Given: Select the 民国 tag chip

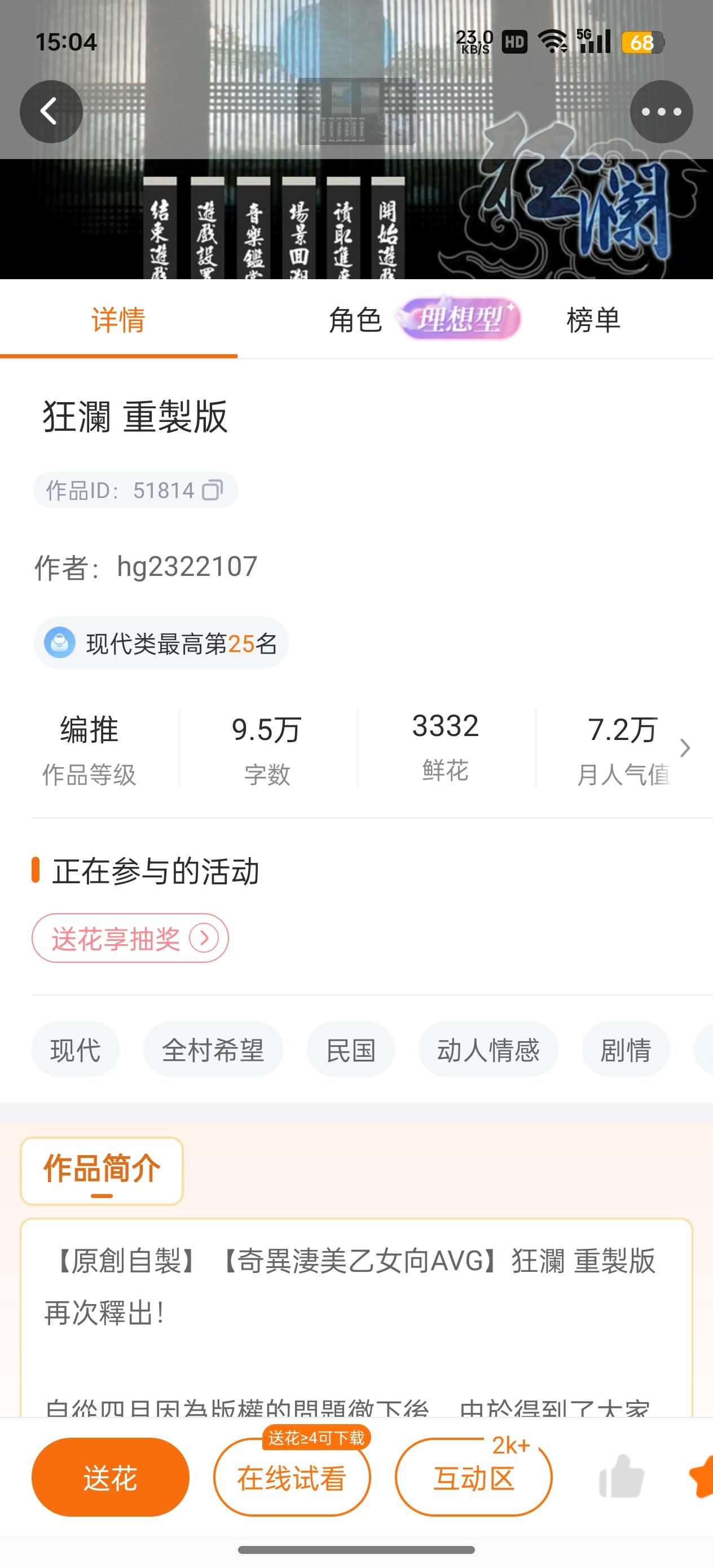Looking at the screenshot, I should click(351, 1049).
